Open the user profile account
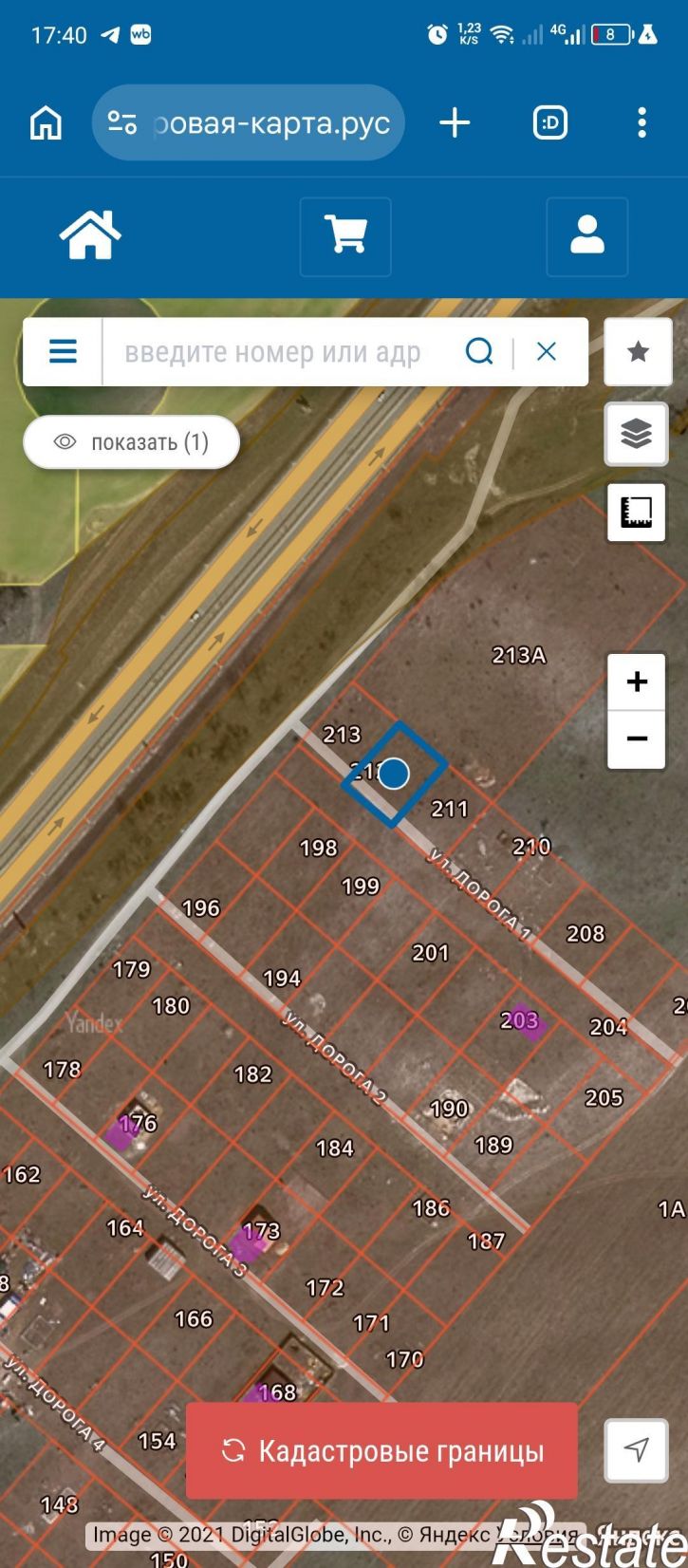This screenshot has height=1568, width=688. pos(587,236)
